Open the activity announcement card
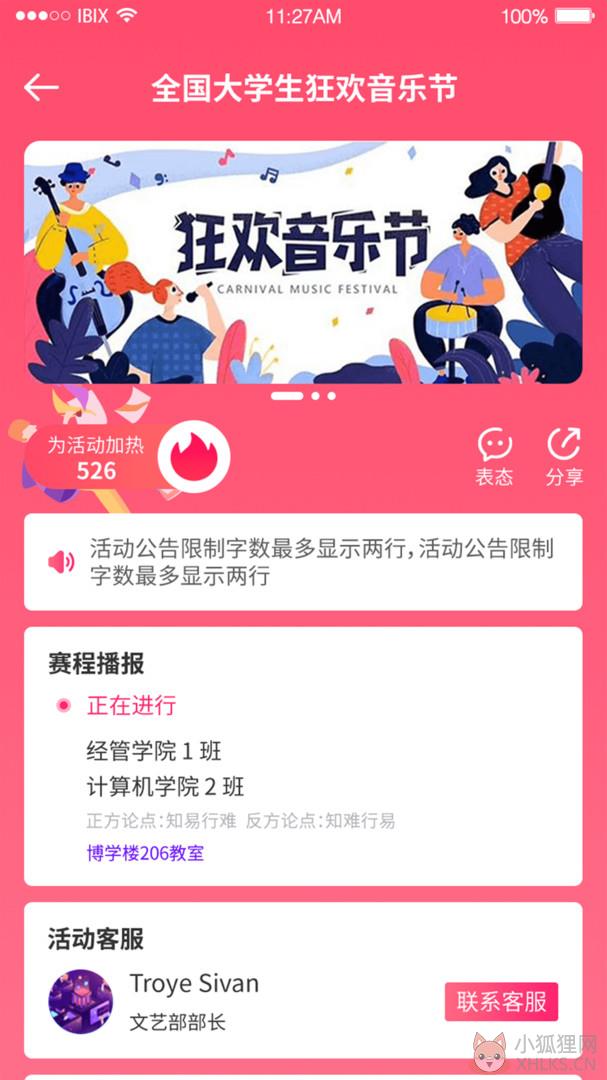The image size is (607, 1080). tap(303, 562)
